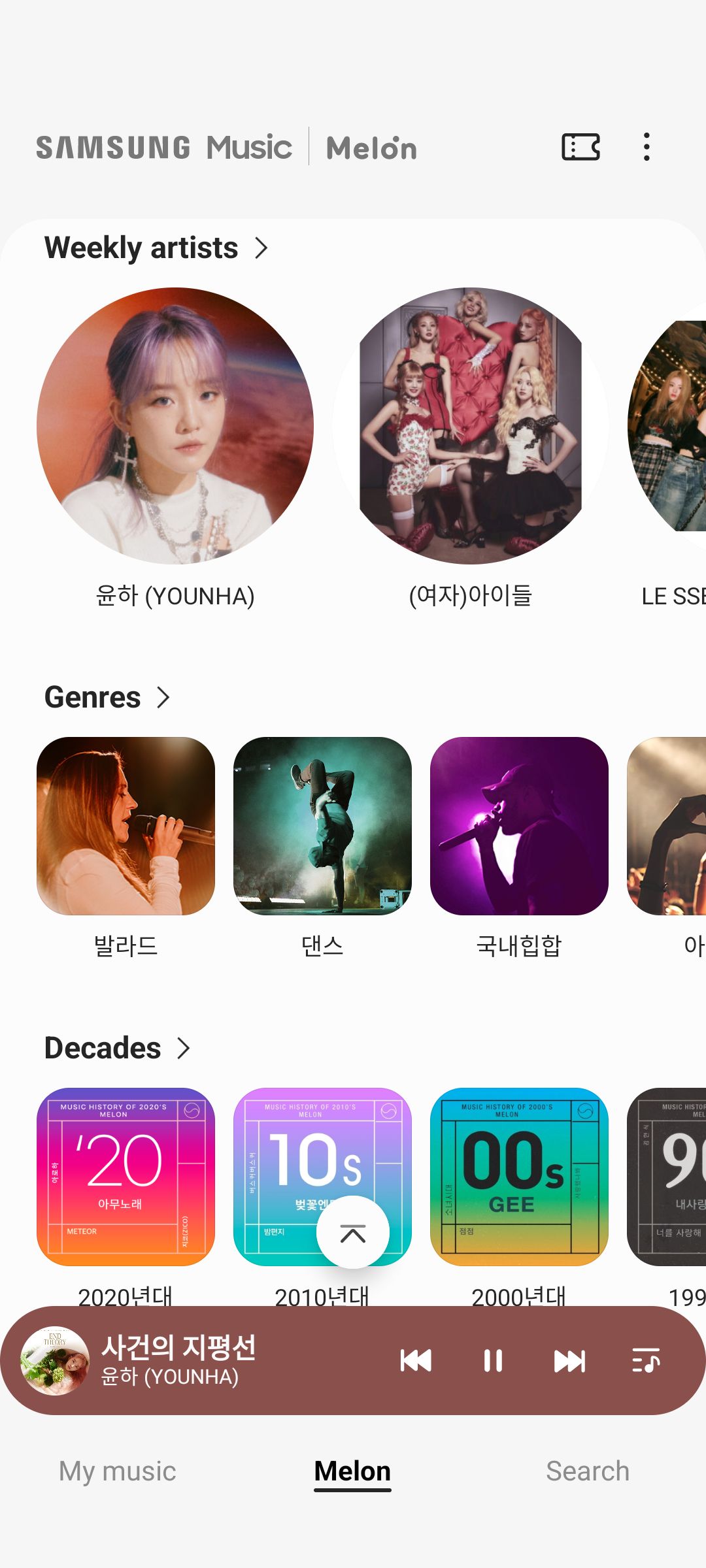Open the 2020년대 decade playlist

point(126,1176)
